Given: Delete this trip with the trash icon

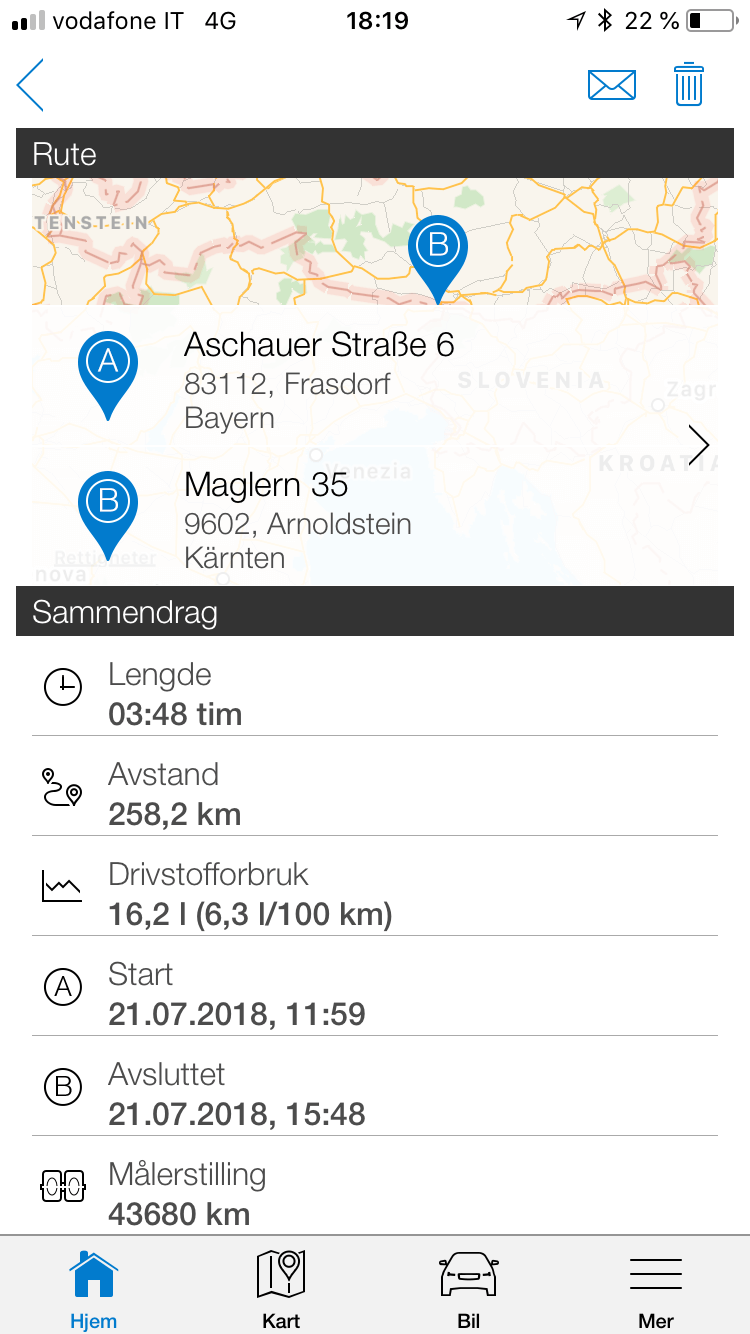Looking at the screenshot, I should click(689, 85).
